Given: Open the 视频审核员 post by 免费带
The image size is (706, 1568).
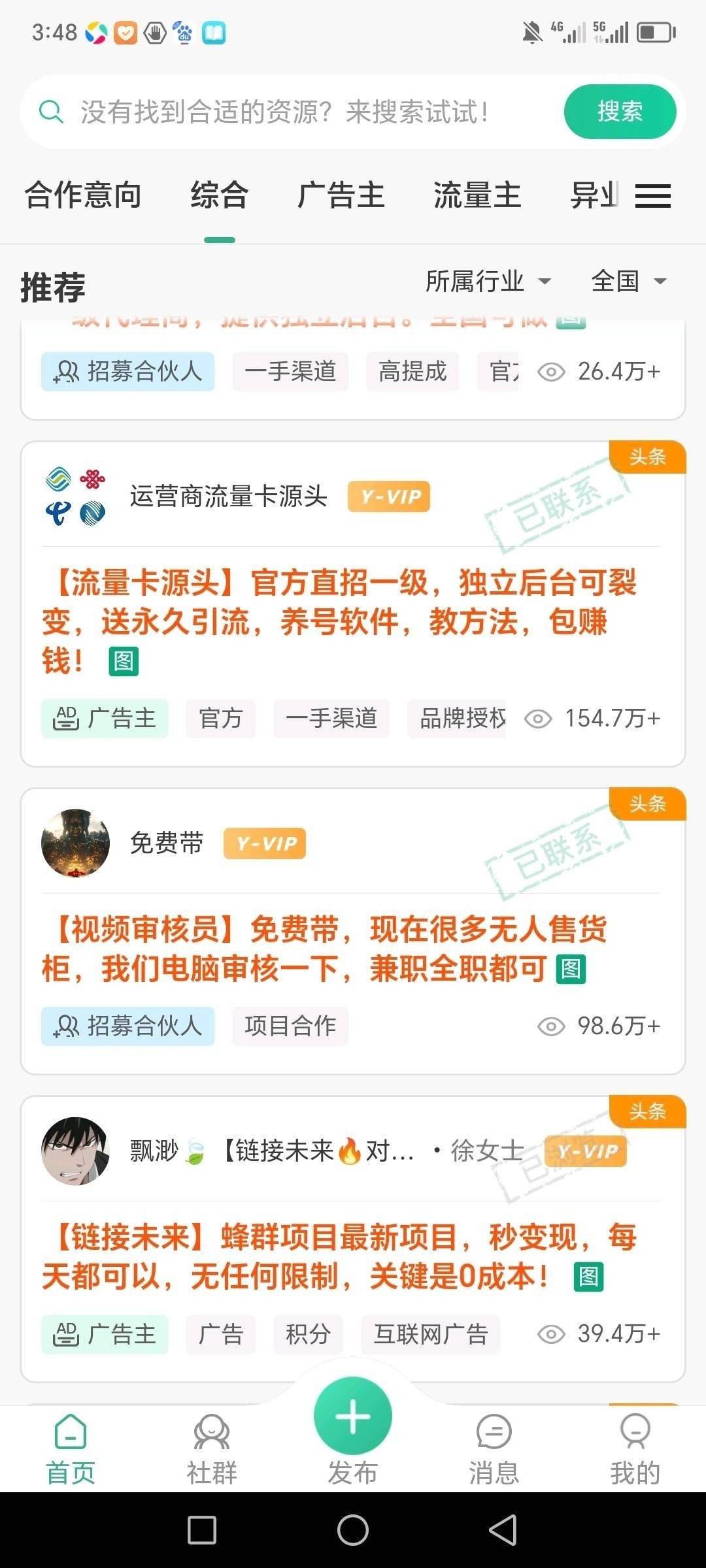Looking at the screenshot, I should (327, 949).
